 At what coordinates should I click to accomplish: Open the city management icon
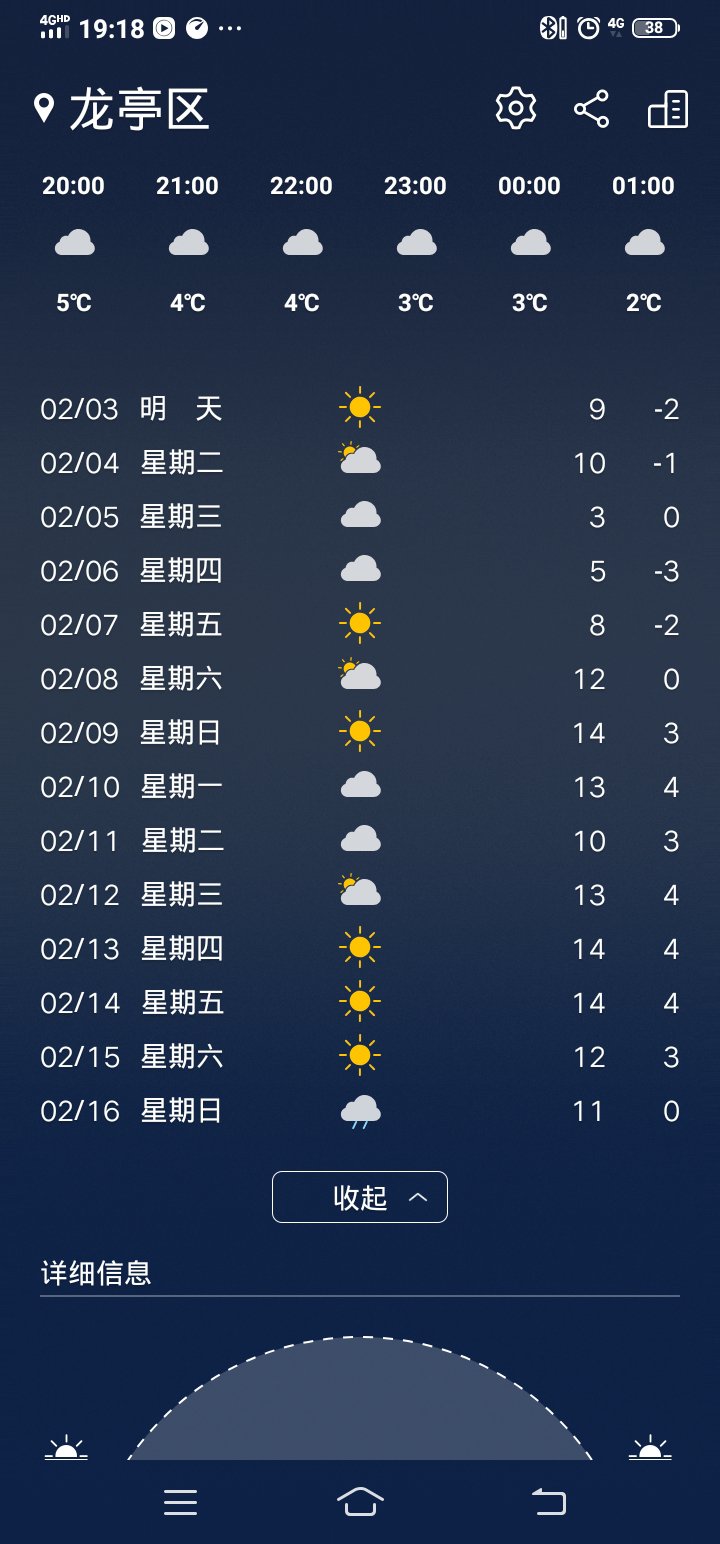coord(668,109)
